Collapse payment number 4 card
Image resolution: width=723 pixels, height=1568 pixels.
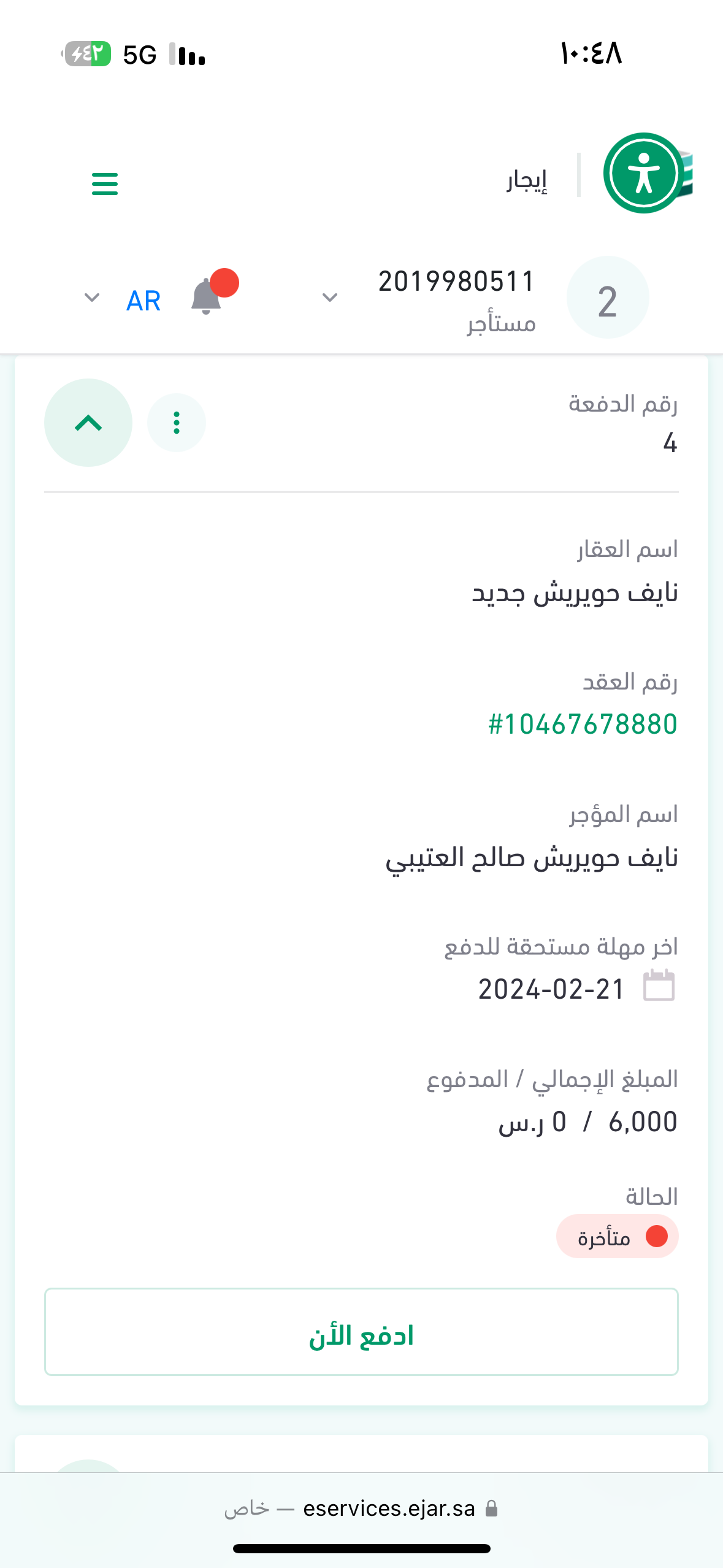tap(88, 423)
